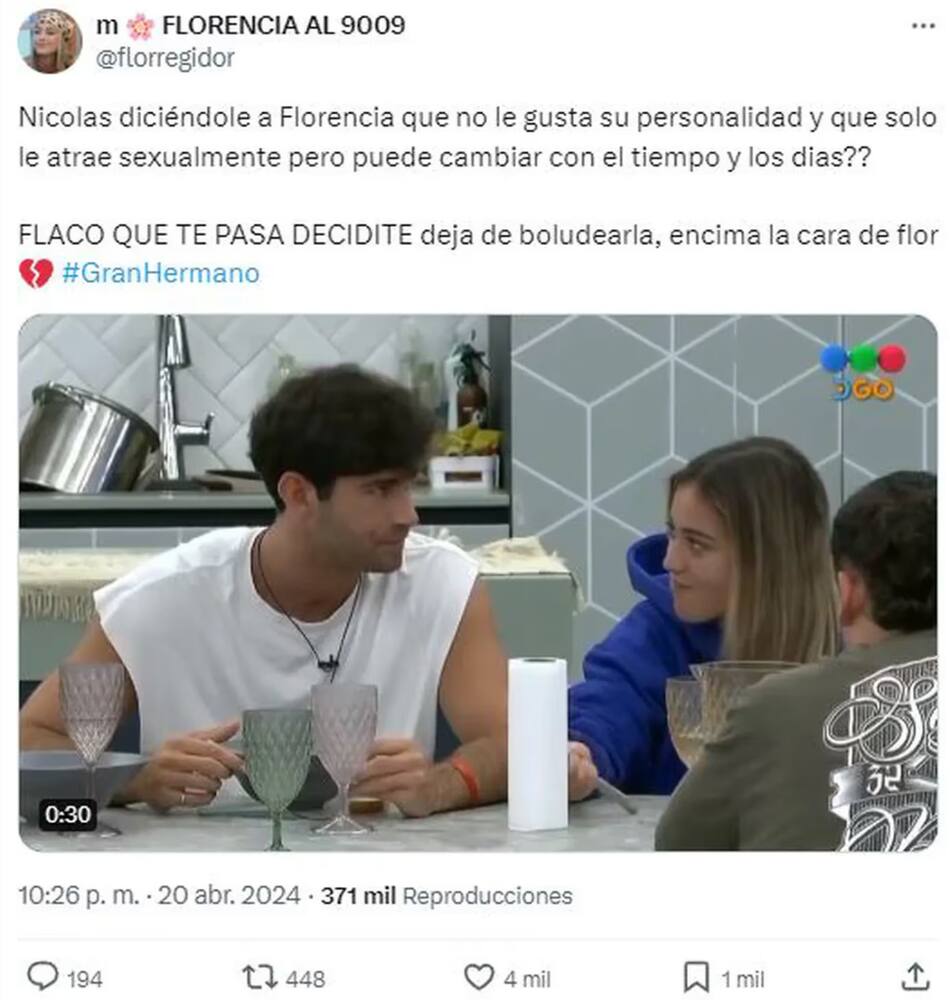Open the tweet's three-dot overflow menu

click(922, 25)
